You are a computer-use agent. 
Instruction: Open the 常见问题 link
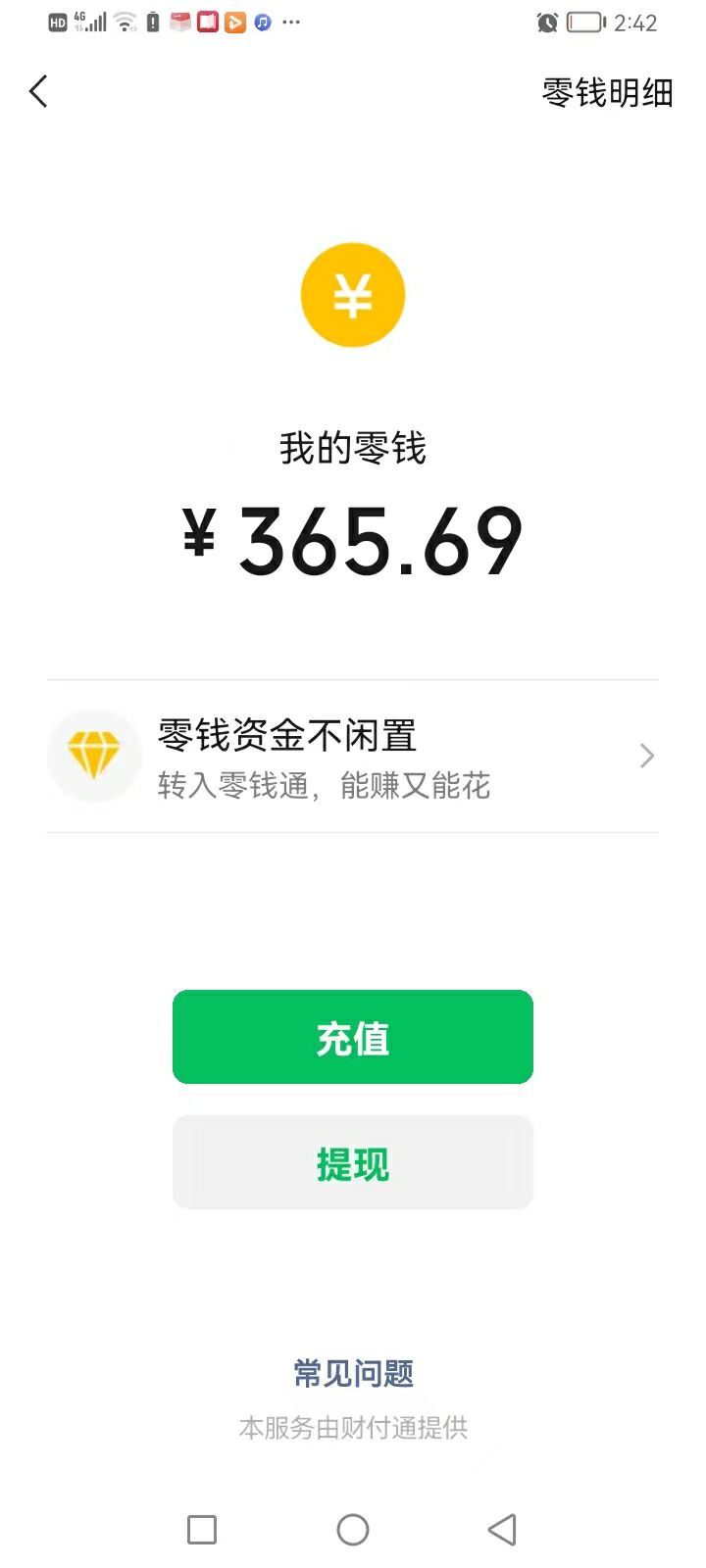tap(353, 1374)
